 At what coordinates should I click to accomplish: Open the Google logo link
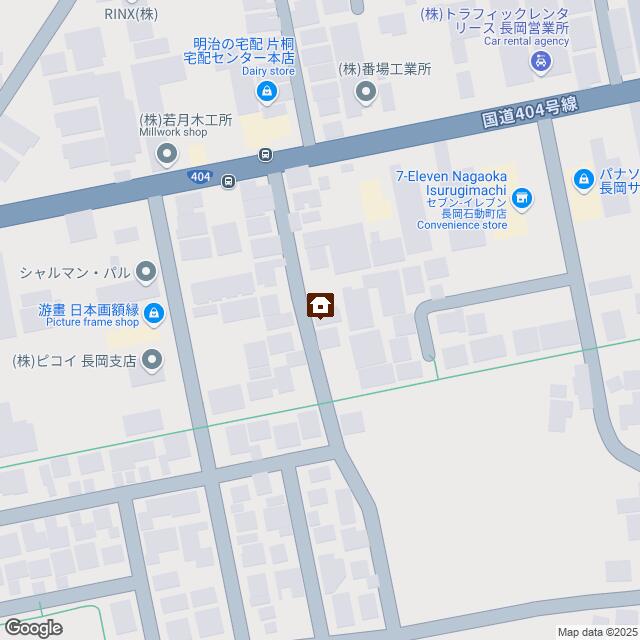click(32, 627)
